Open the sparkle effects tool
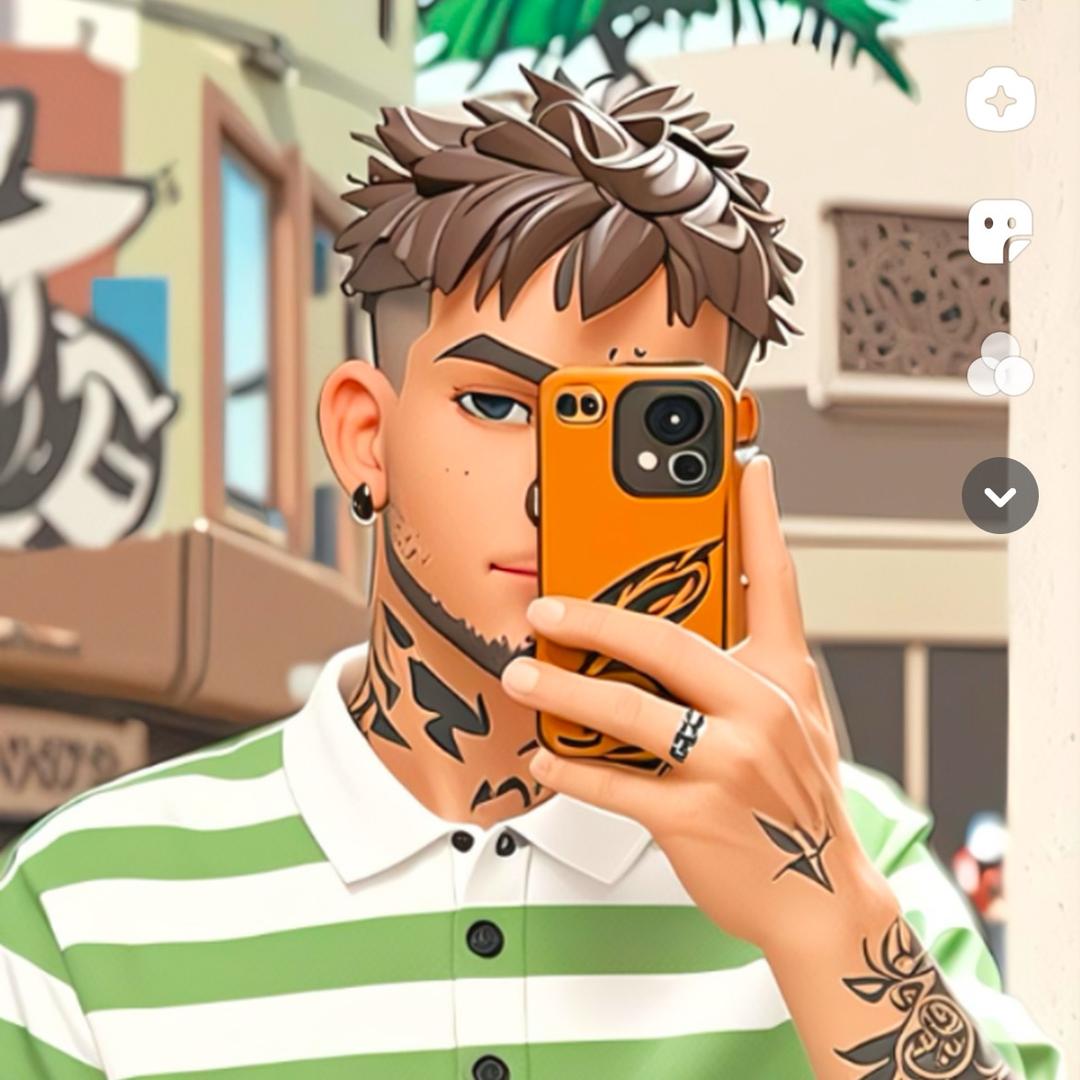The width and height of the screenshot is (1080, 1080). click(1000, 100)
